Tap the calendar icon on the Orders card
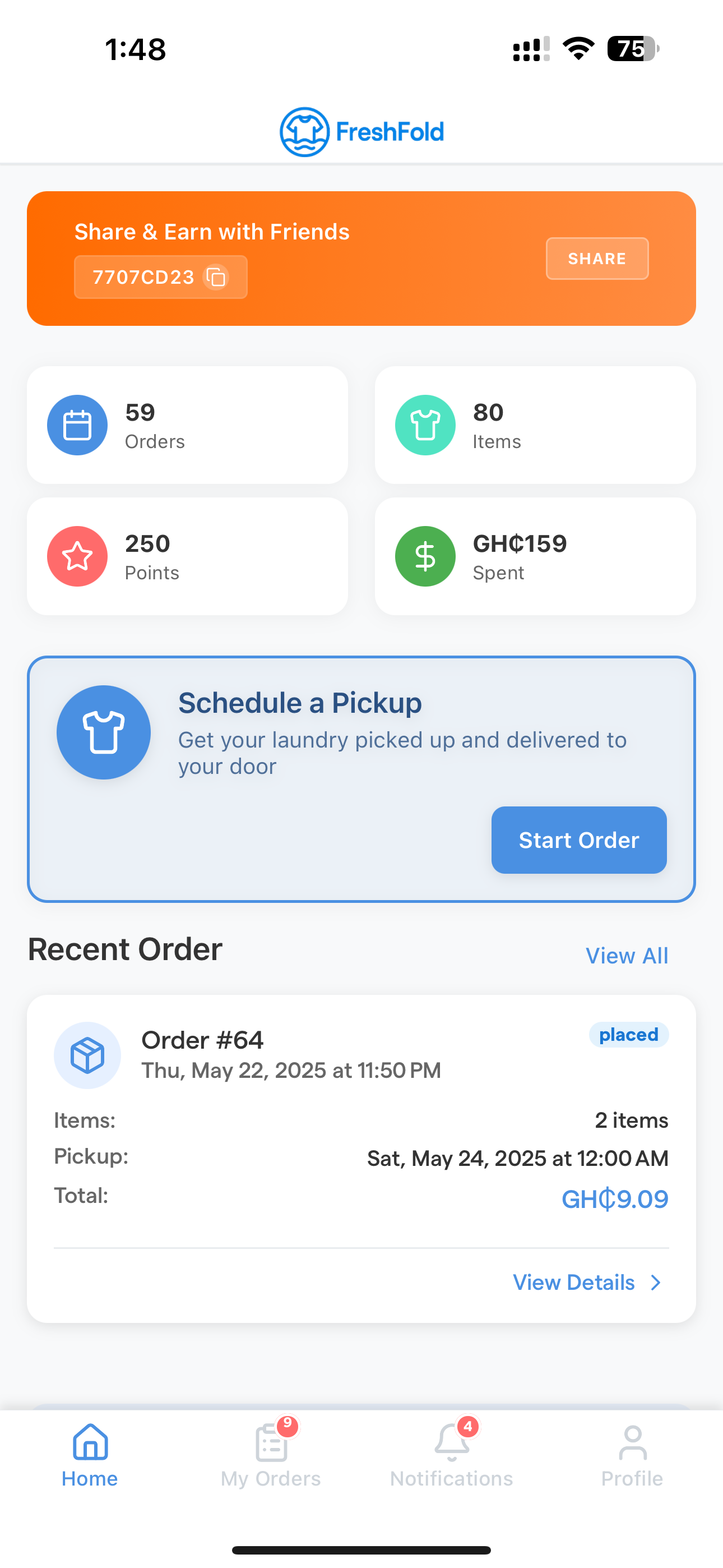The height and width of the screenshot is (1568, 723). coord(77,425)
